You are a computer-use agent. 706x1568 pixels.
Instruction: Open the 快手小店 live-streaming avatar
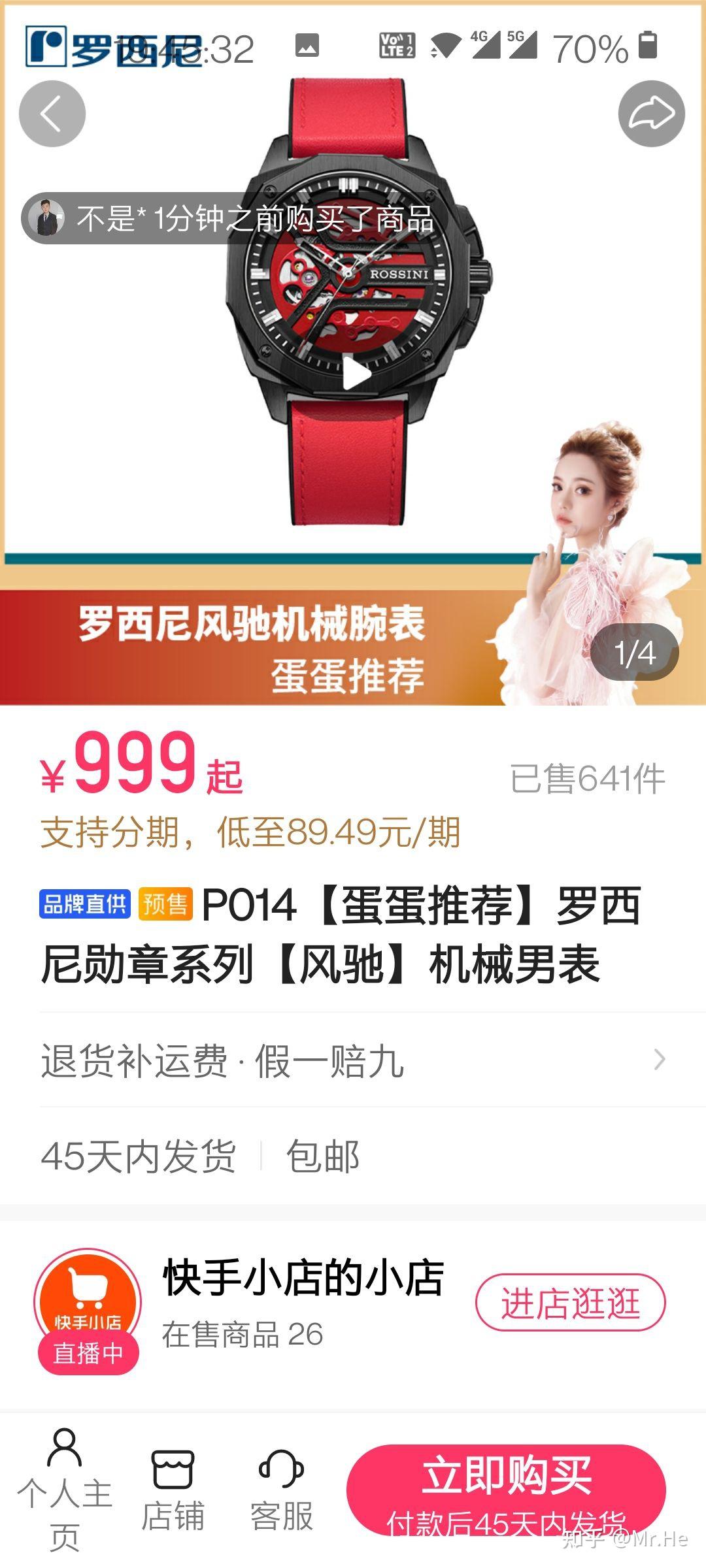pyautogui.click(x=88, y=1311)
